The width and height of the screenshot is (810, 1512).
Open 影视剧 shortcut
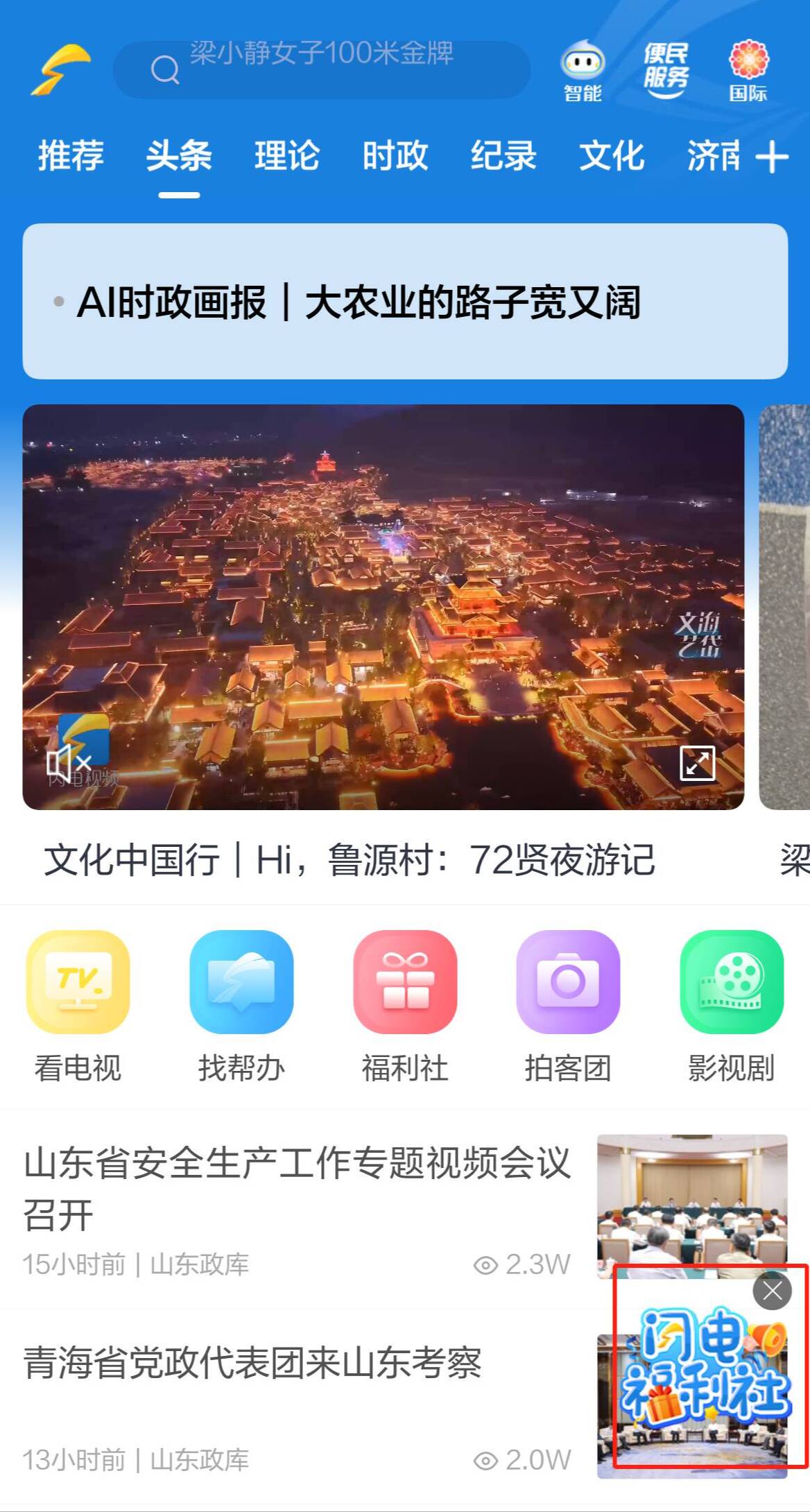731,1006
